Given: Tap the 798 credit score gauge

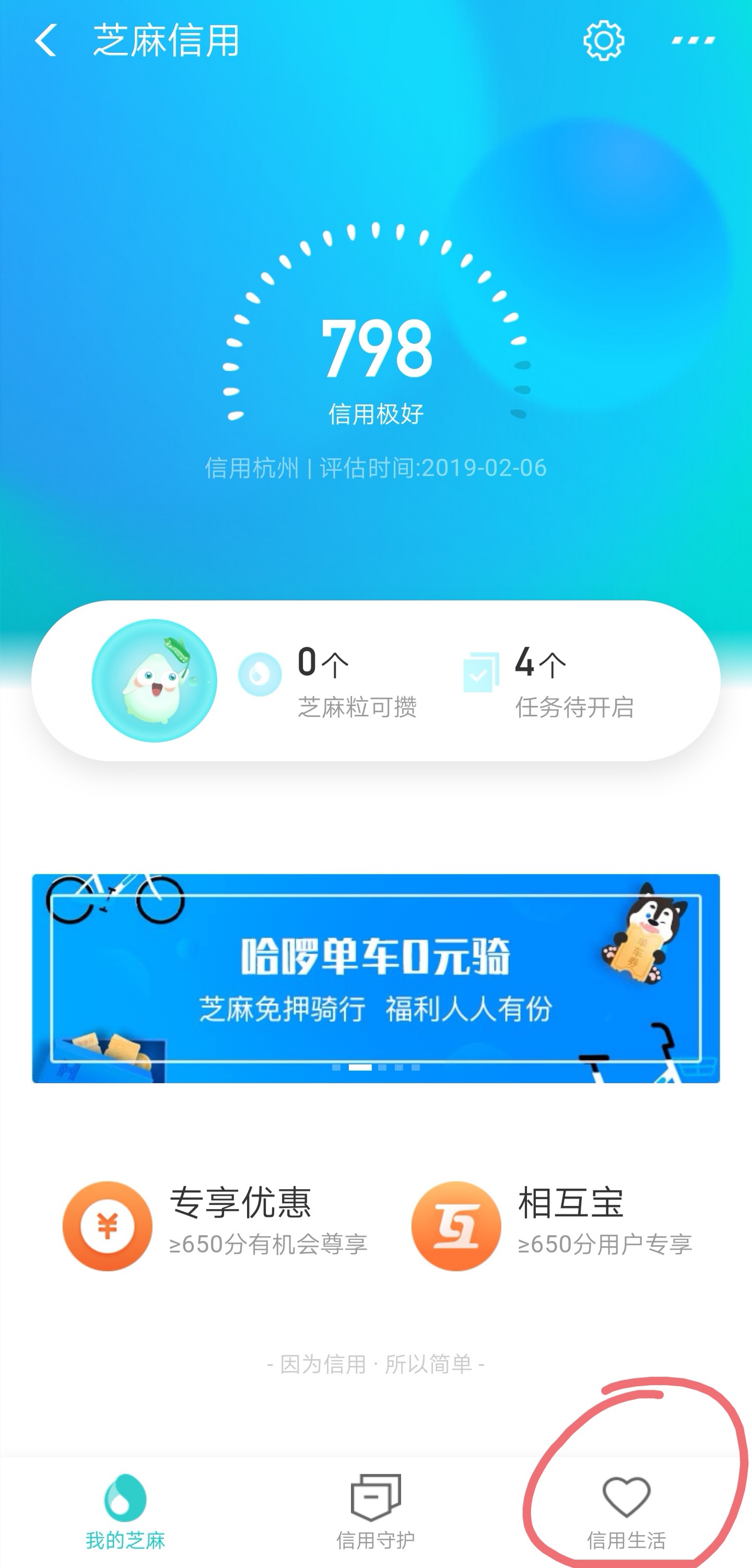Looking at the screenshot, I should tap(375, 349).
